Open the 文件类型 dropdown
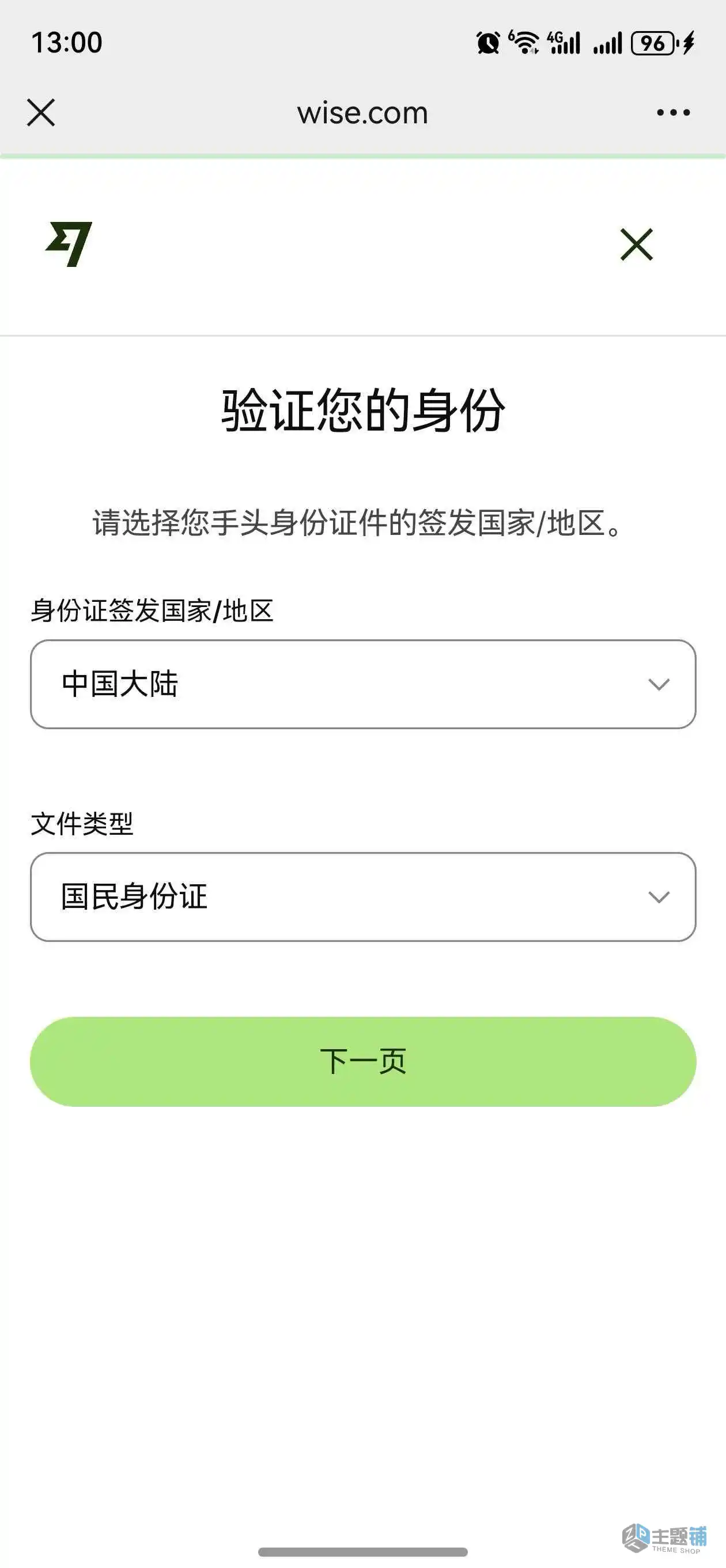 point(362,895)
